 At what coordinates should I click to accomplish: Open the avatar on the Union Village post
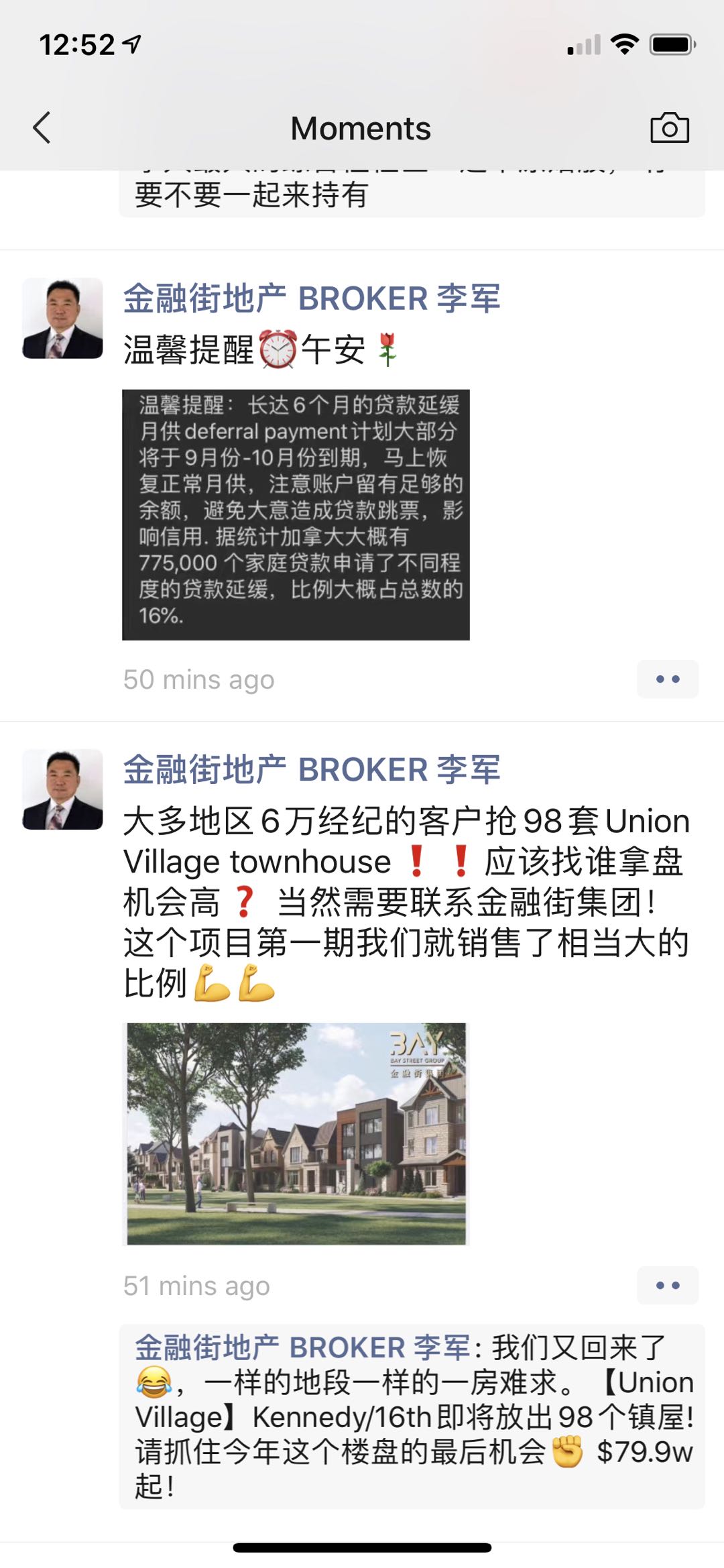point(62,789)
